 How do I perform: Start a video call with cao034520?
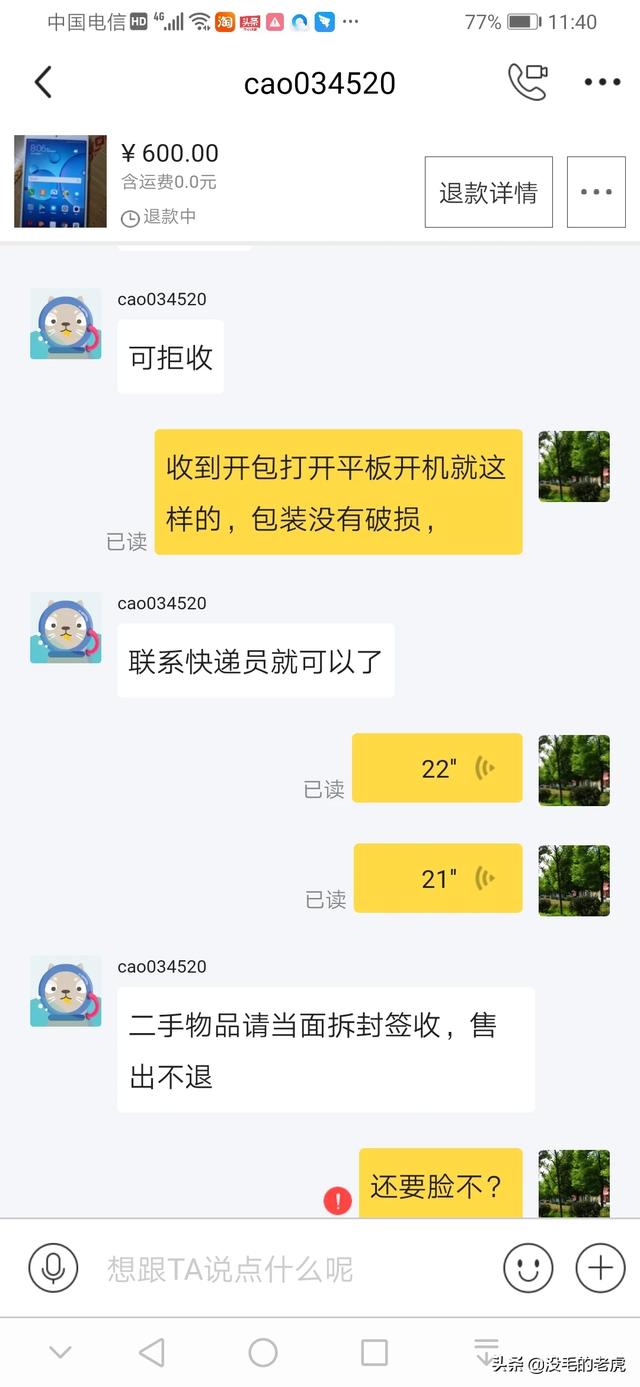[528, 82]
